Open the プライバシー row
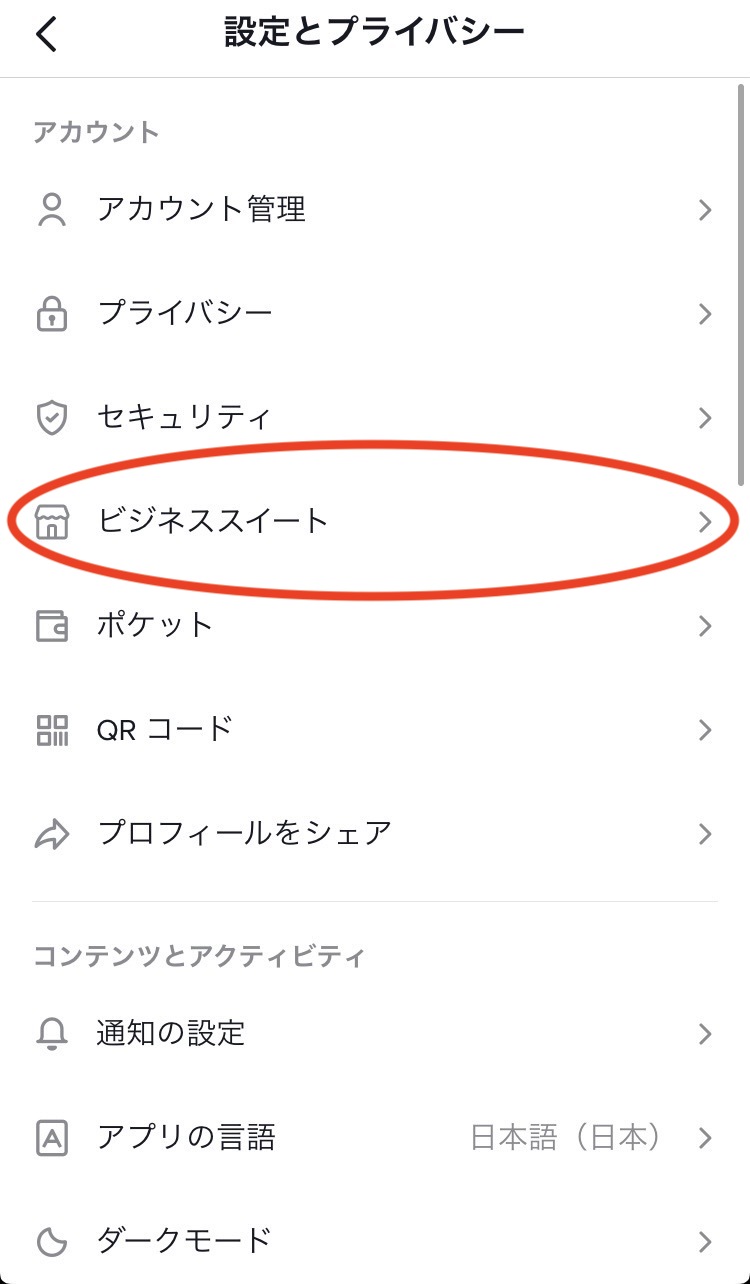 (x=374, y=314)
